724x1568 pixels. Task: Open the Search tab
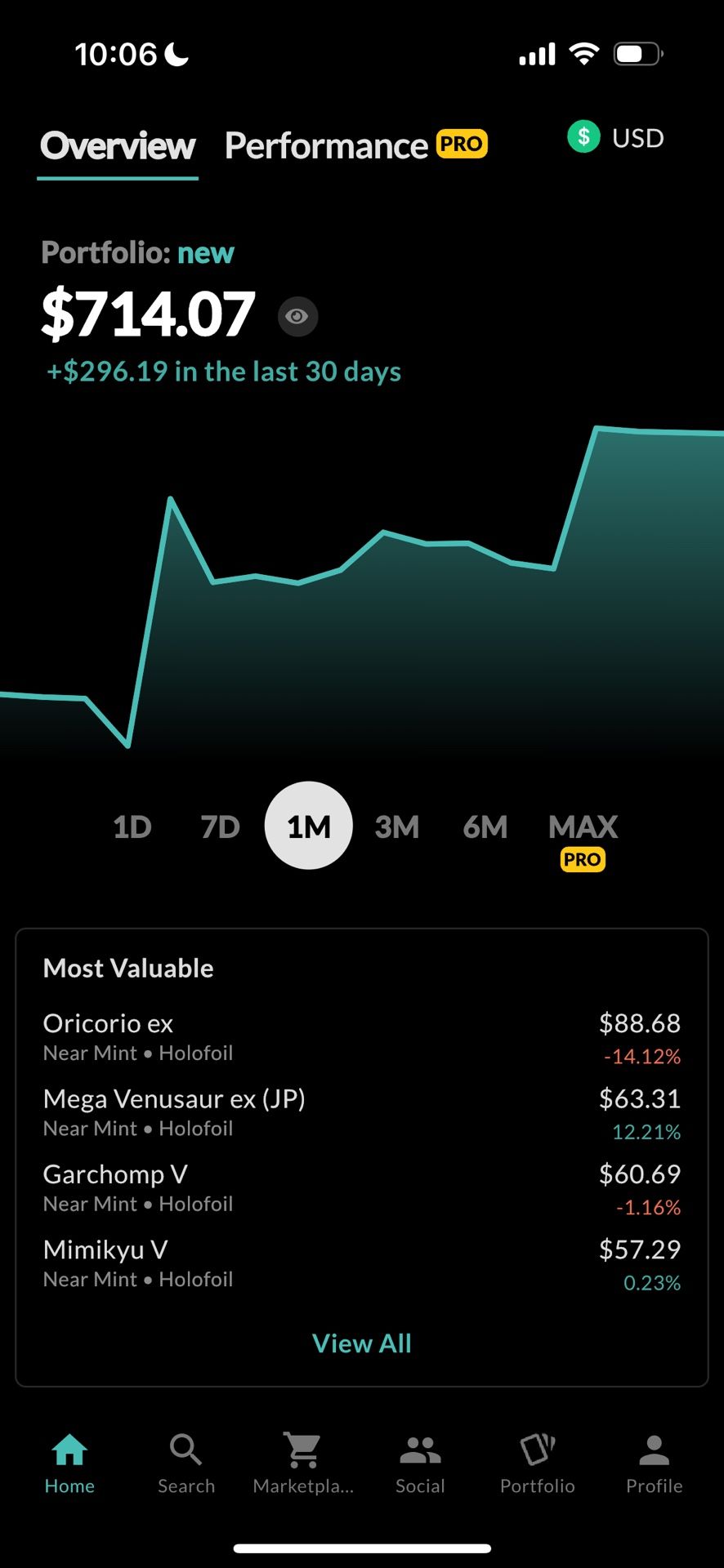point(186,1463)
